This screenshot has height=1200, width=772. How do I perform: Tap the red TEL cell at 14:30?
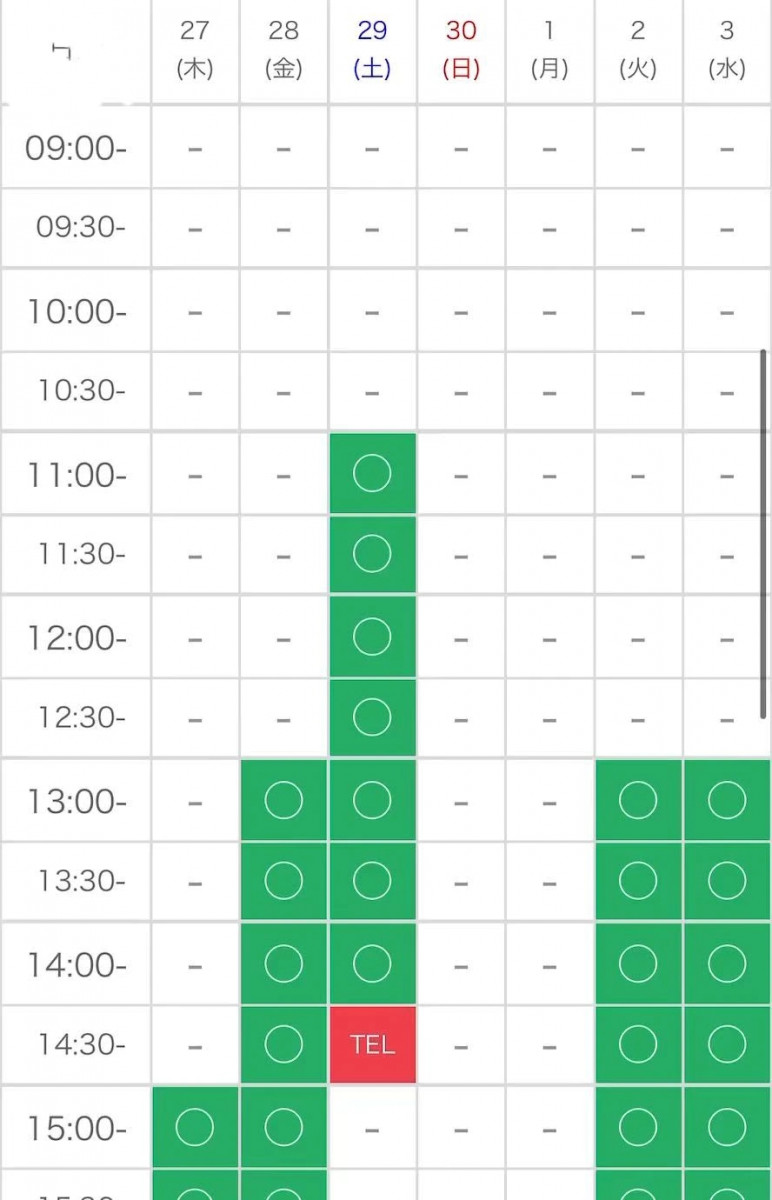[372, 1045]
